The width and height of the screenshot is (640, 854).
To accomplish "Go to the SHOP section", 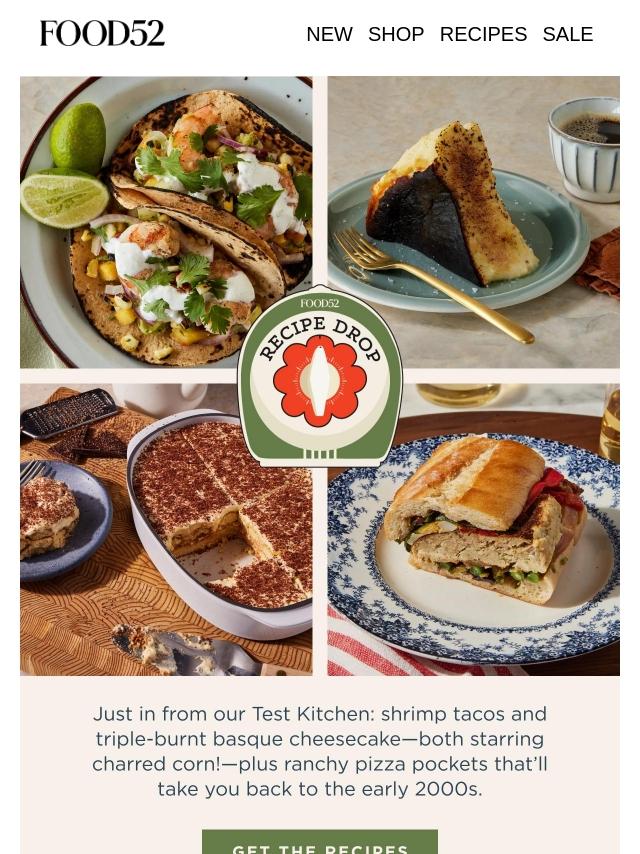I will [x=396, y=34].
